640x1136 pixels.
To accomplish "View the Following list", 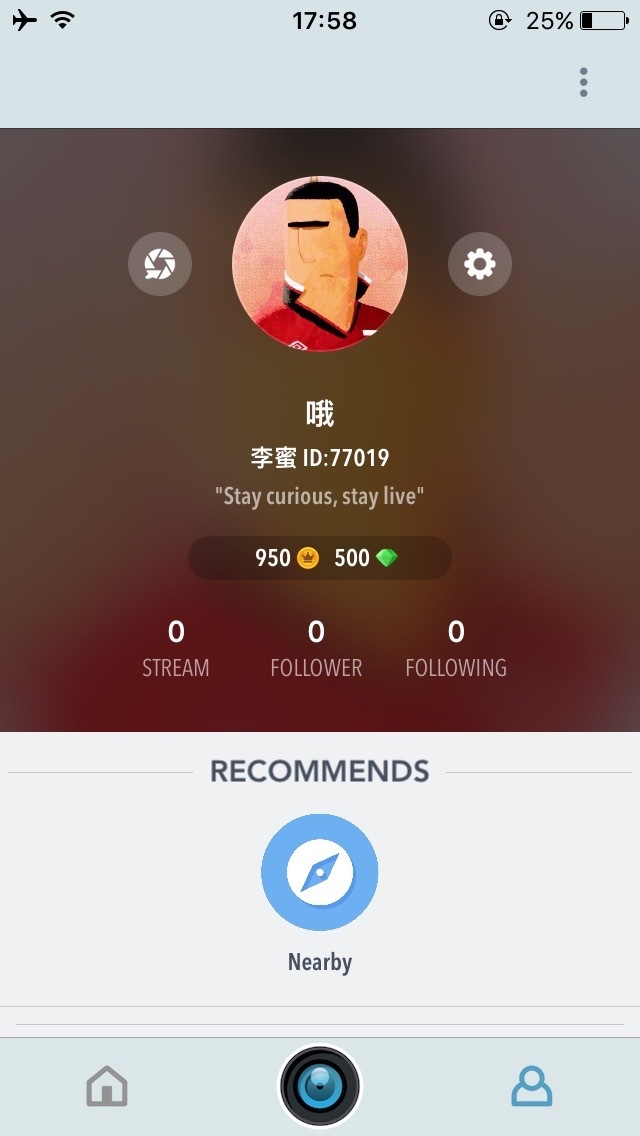I will pos(456,648).
